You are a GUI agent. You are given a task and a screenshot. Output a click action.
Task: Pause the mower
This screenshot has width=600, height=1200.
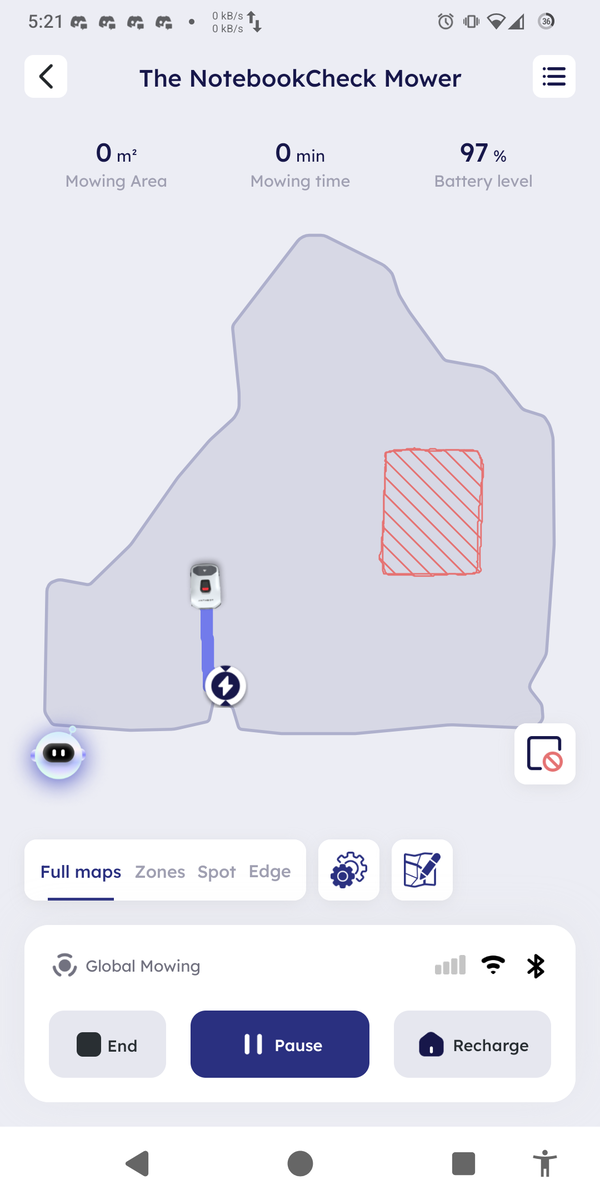(280, 1044)
